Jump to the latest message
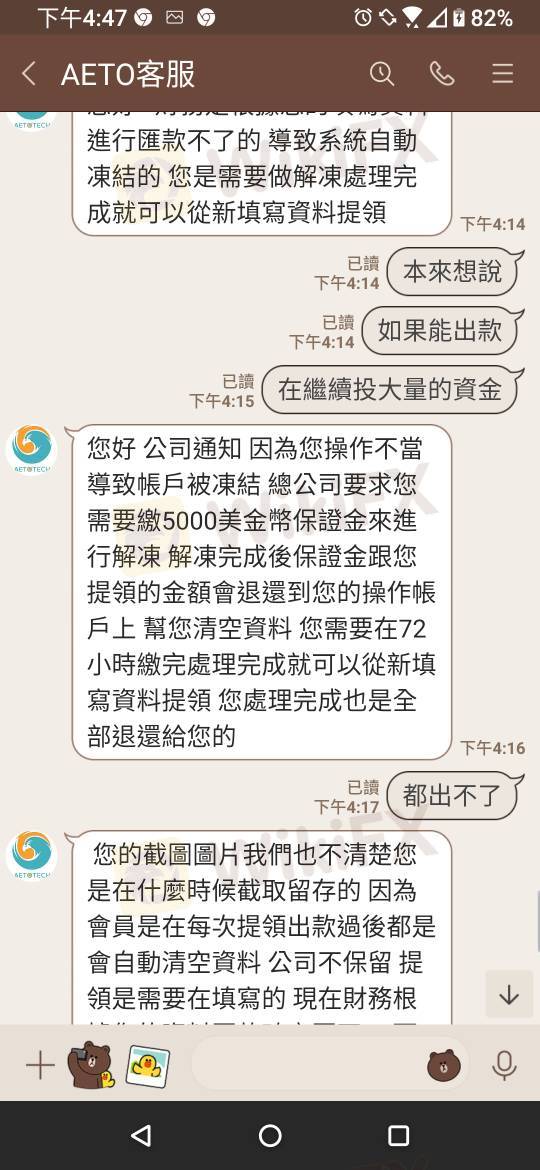 pyautogui.click(x=509, y=995)
